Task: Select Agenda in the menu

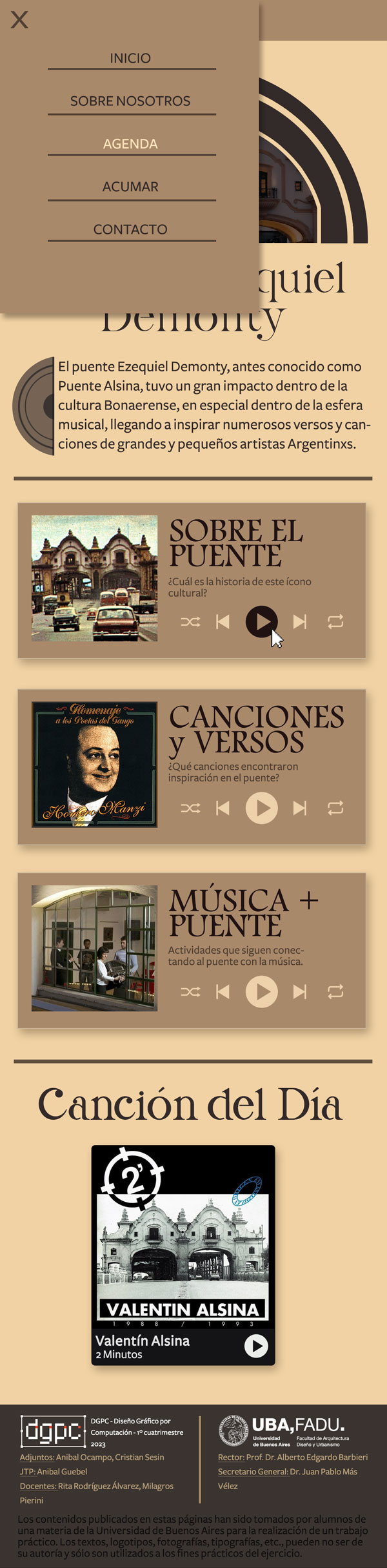Action: click(130, 144)
